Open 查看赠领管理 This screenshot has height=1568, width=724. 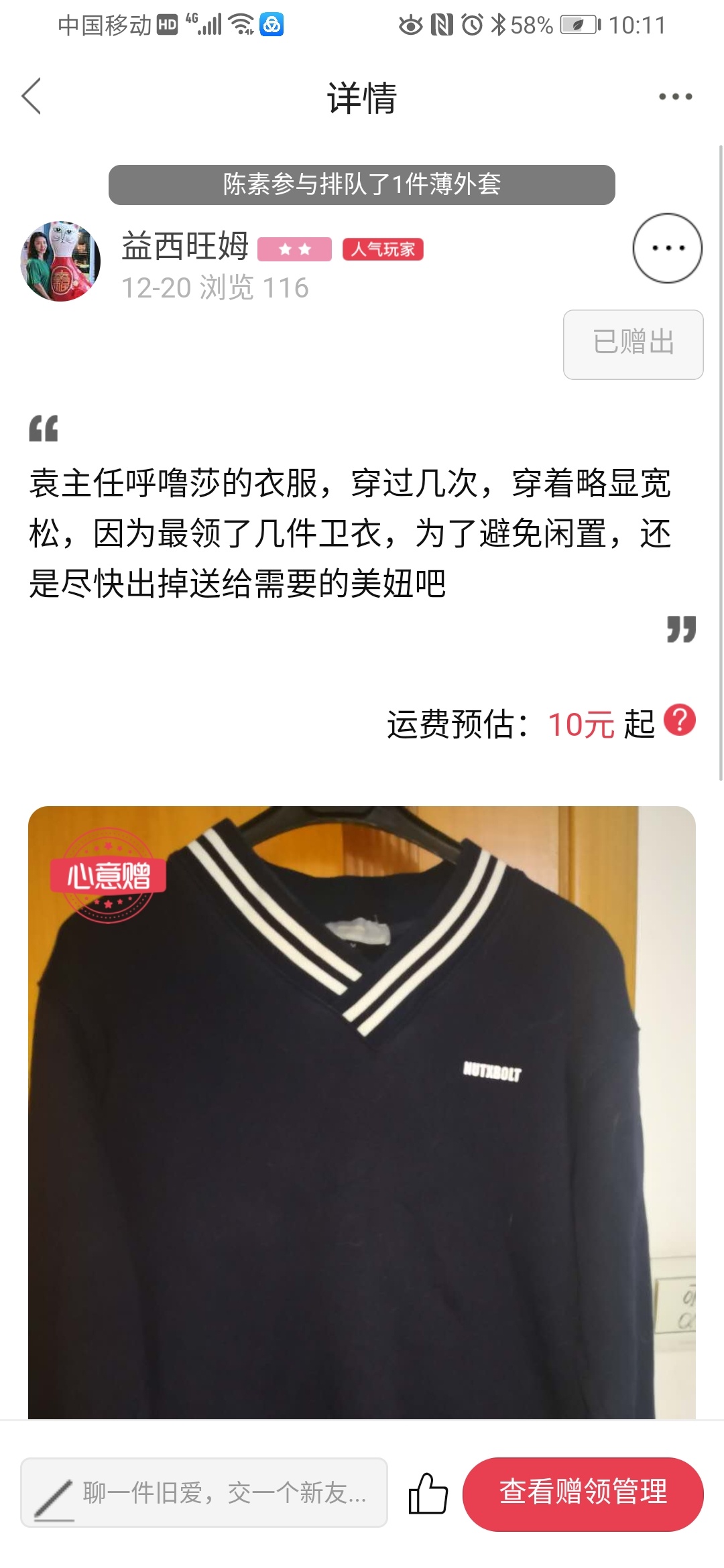pos(583,1494)
